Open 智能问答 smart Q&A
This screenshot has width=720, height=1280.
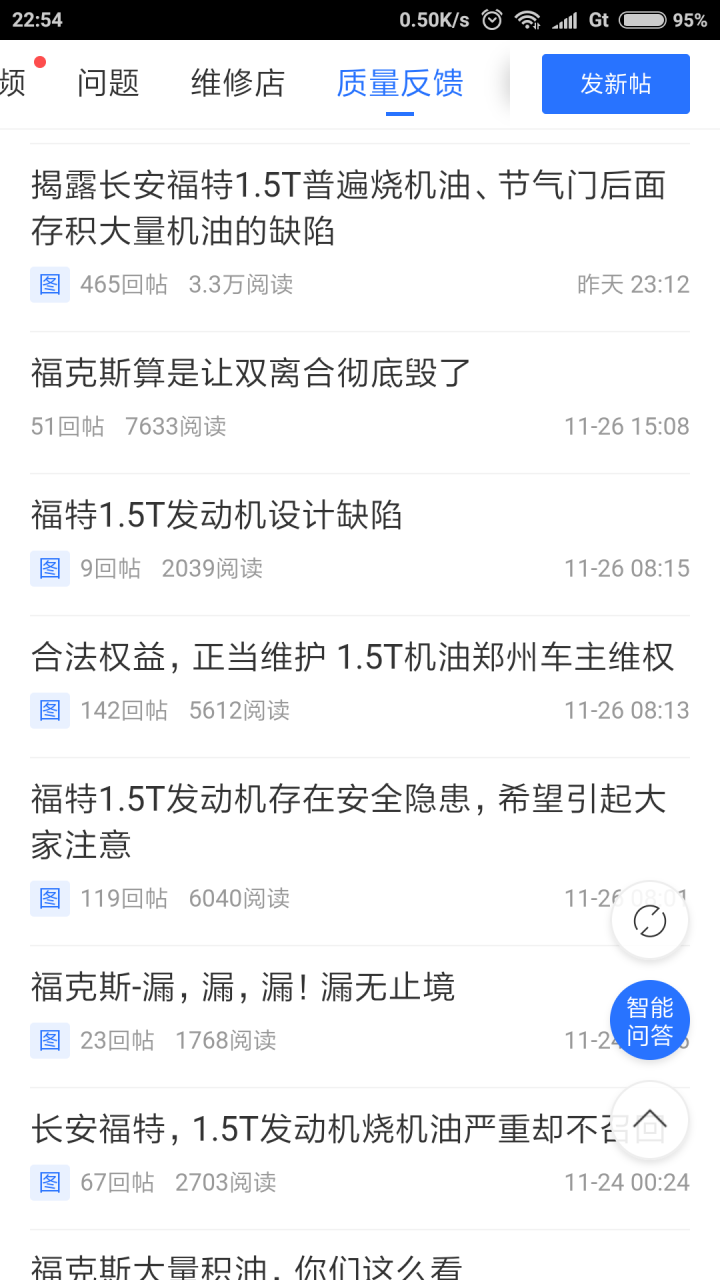pyautogui.click(x=650, y=1021)
